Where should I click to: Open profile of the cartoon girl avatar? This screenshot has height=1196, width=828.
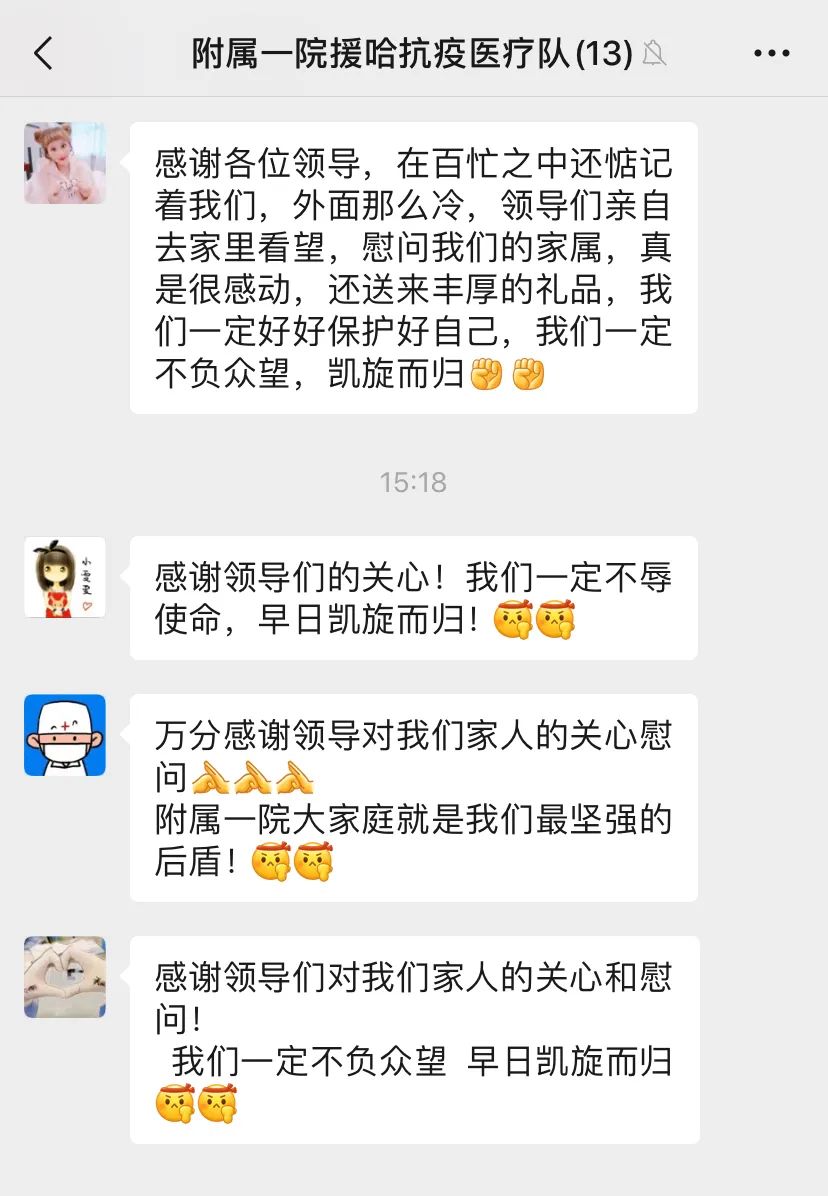pyautogui.click(x=65, y=577)
